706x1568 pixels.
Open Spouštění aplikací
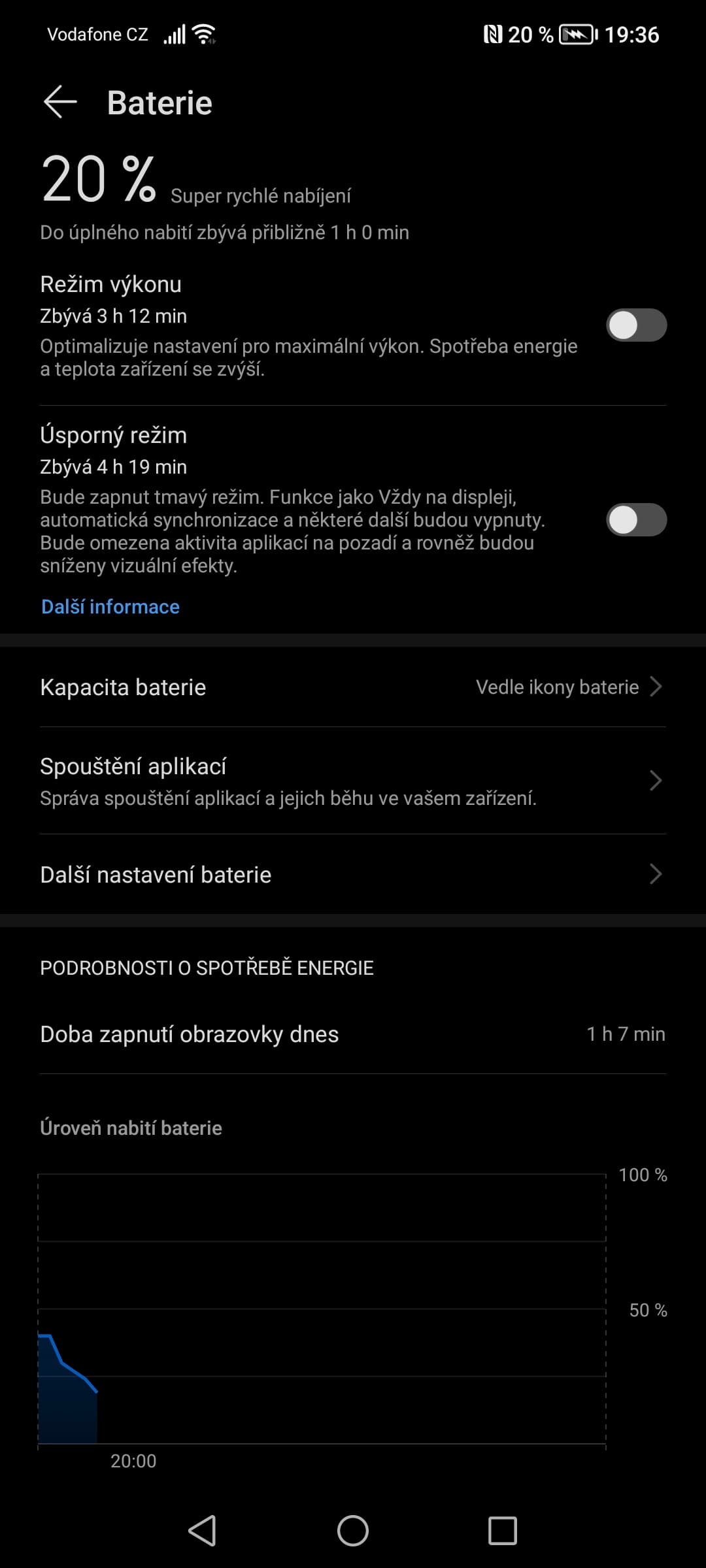coord(353,781)
